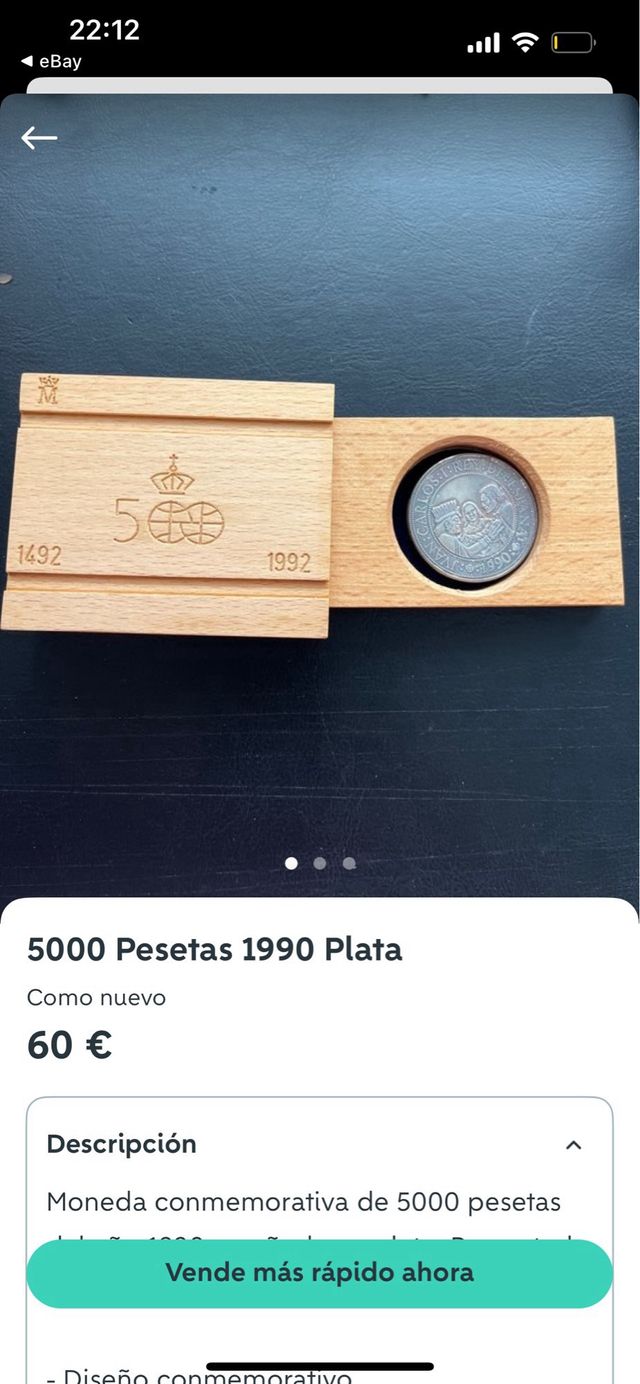Tap 'Vende más rápido ahora' button
Screen dimensions: 640x1384
click(x=319, y=1273)
